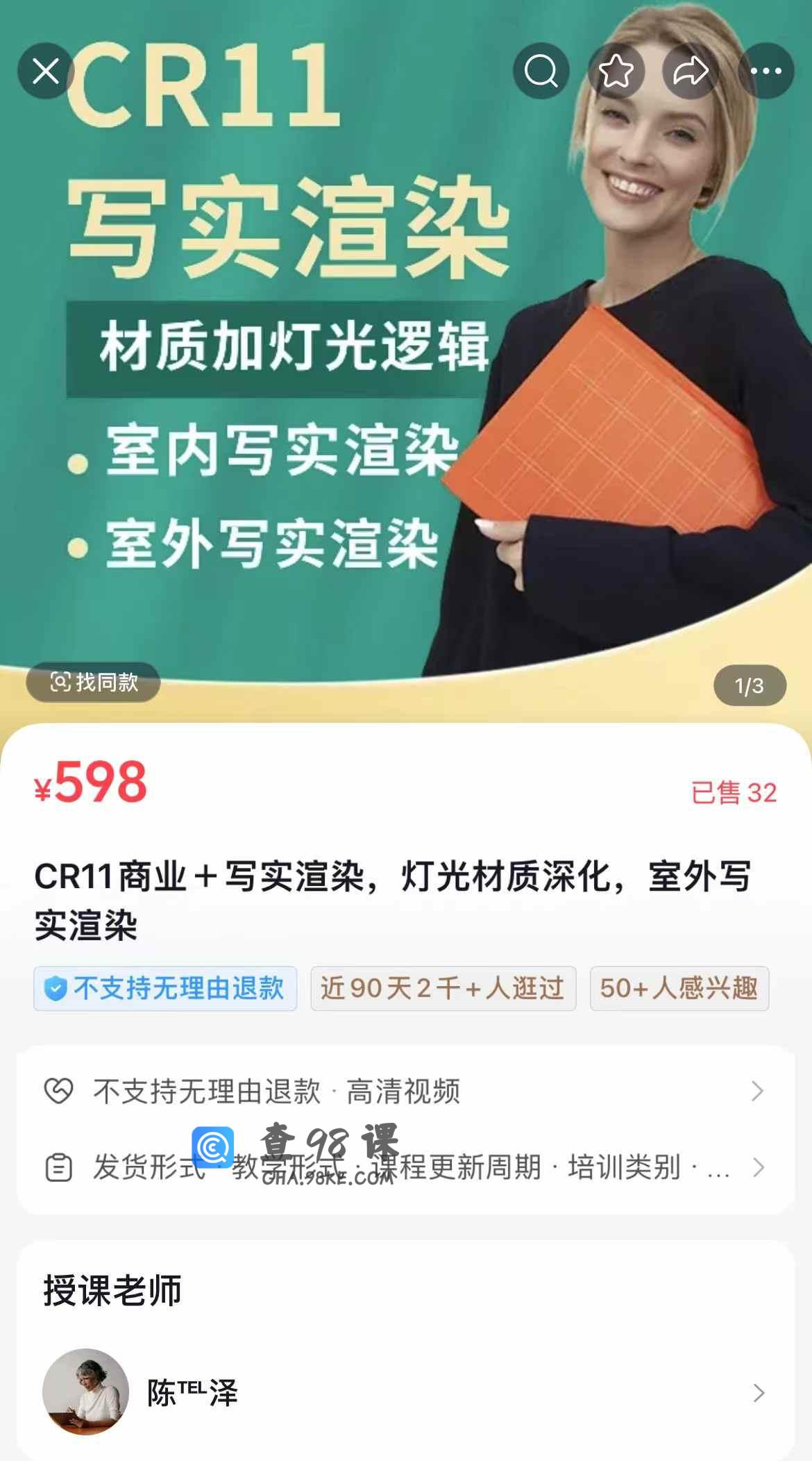The image size is (812, 1461).
Task: Share this course listing
Action: coord(691,71)
